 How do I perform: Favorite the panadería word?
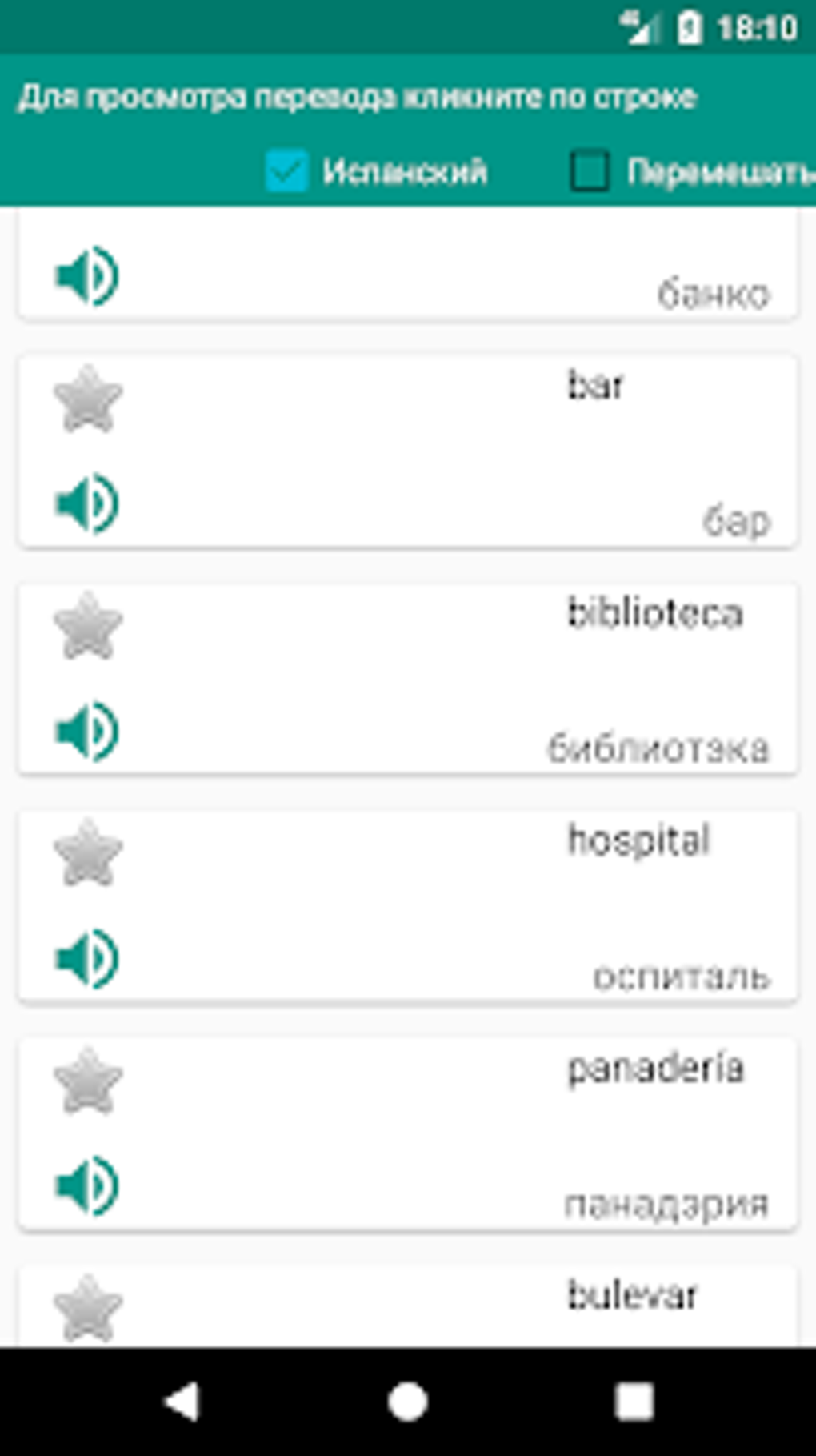tap(88, 1081)
